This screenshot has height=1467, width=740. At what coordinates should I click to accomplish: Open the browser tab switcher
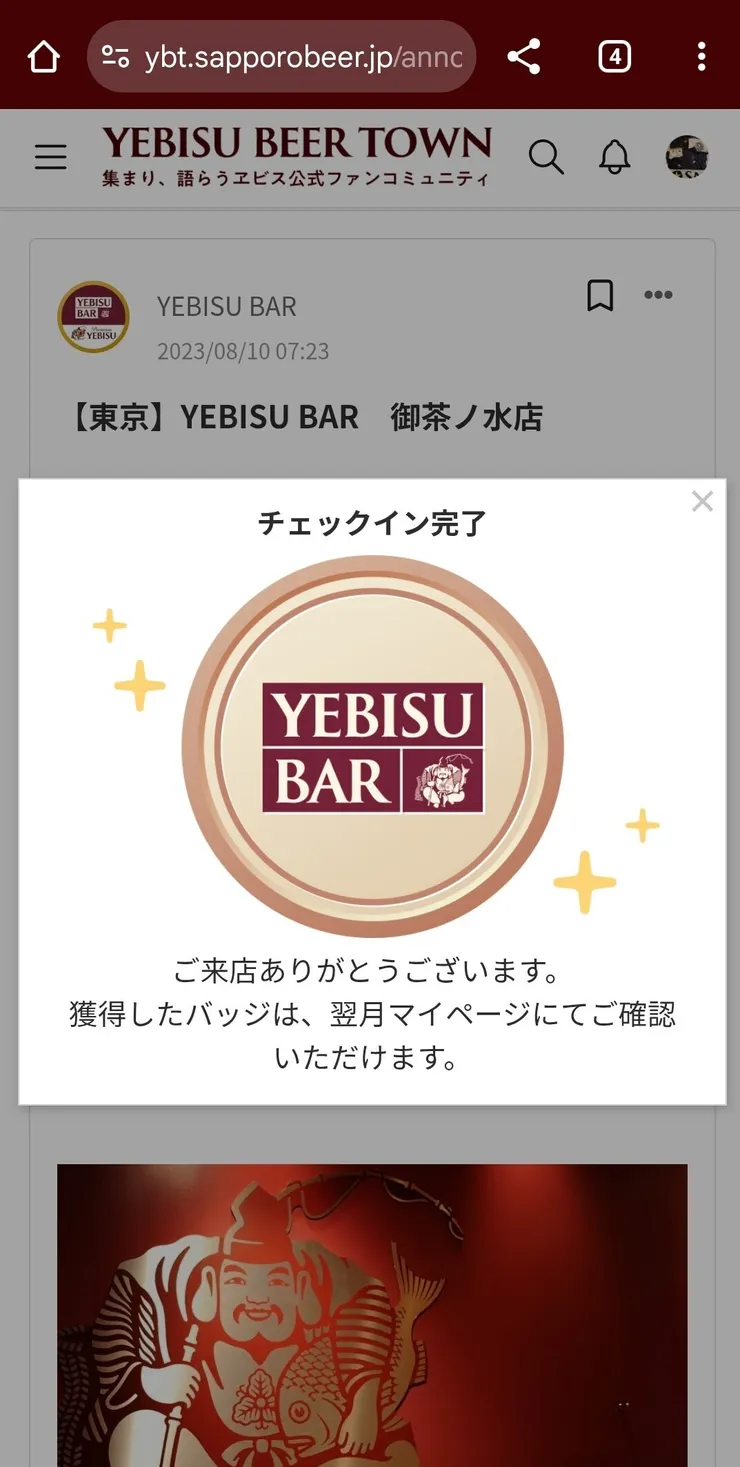(614, 57)
